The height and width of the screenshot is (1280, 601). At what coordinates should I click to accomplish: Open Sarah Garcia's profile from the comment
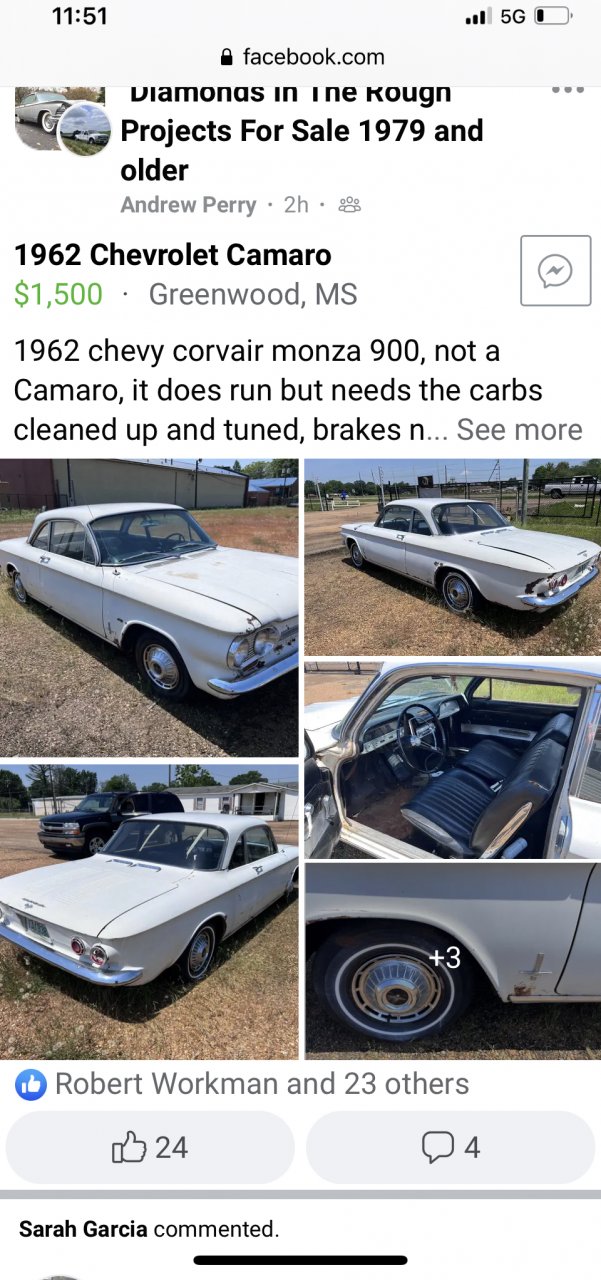[x=83, y=1229]
